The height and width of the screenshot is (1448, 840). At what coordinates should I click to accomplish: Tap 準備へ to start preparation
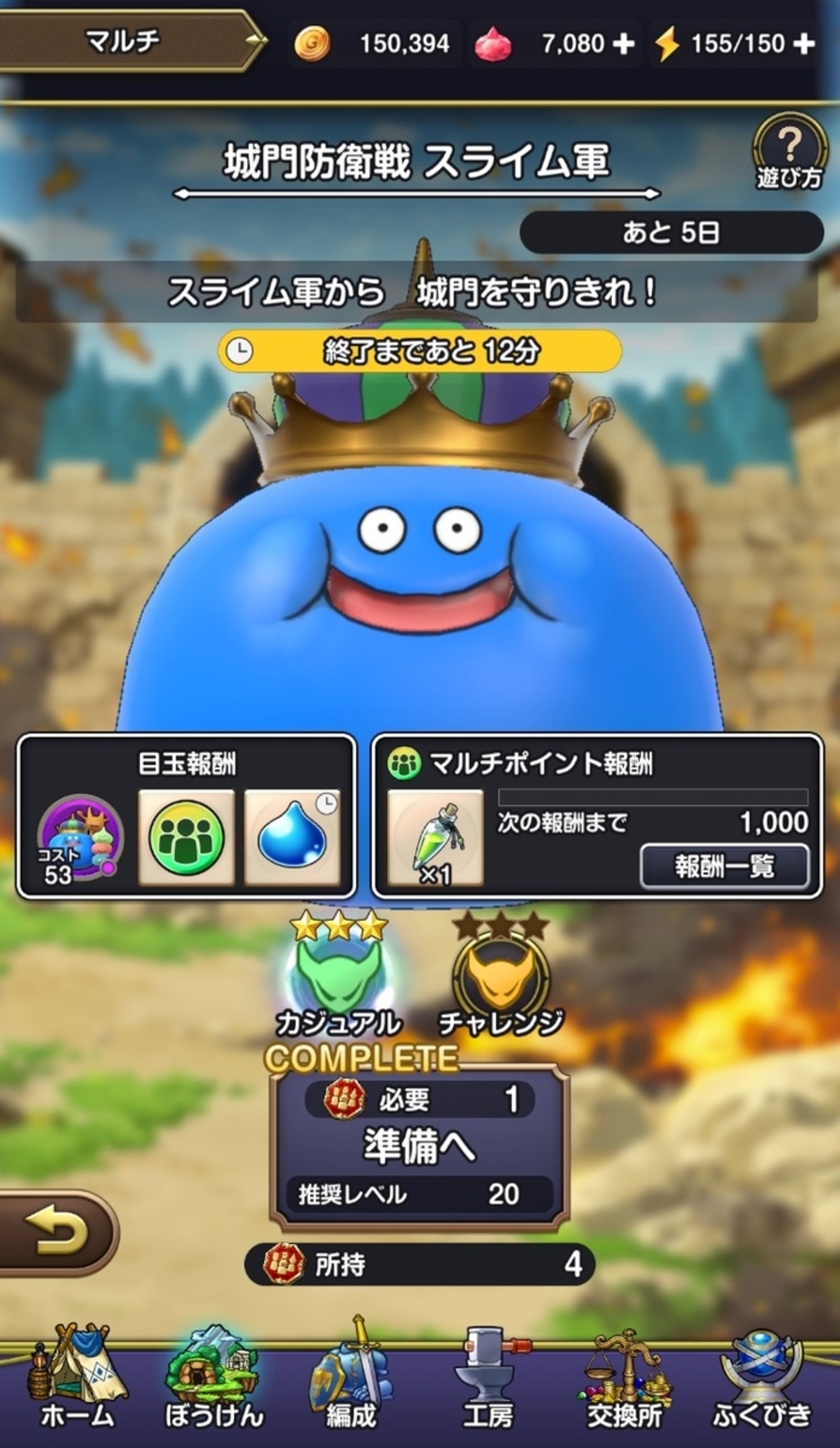pos(419,1147)
